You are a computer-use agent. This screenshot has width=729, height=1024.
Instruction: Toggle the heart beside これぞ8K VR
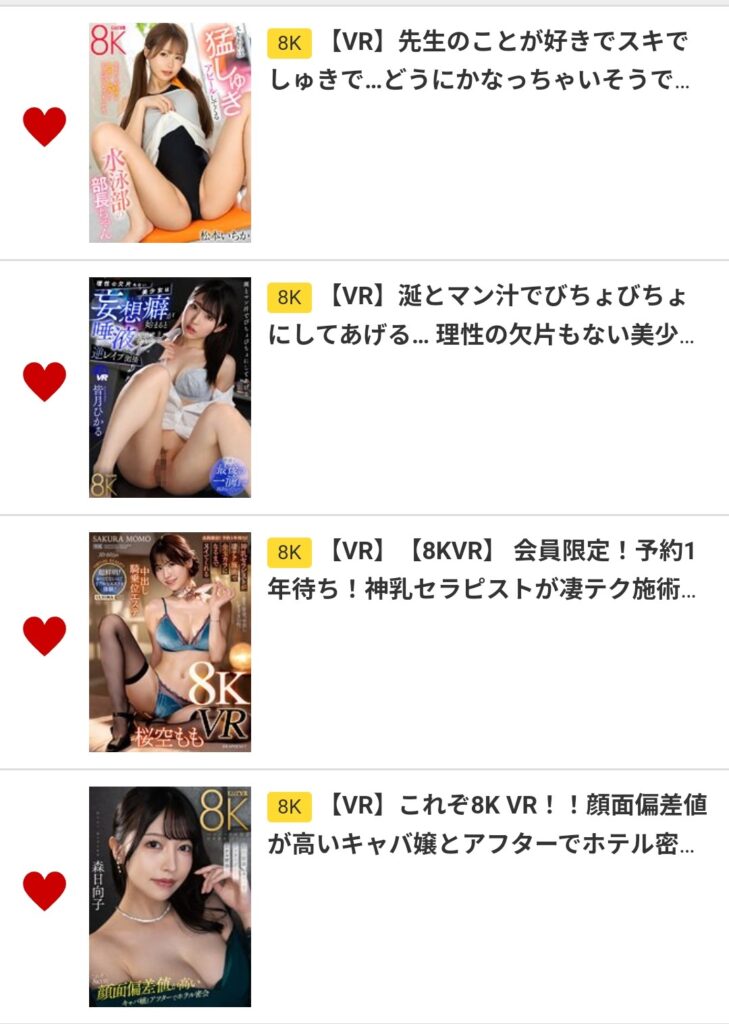click(44, 890)
